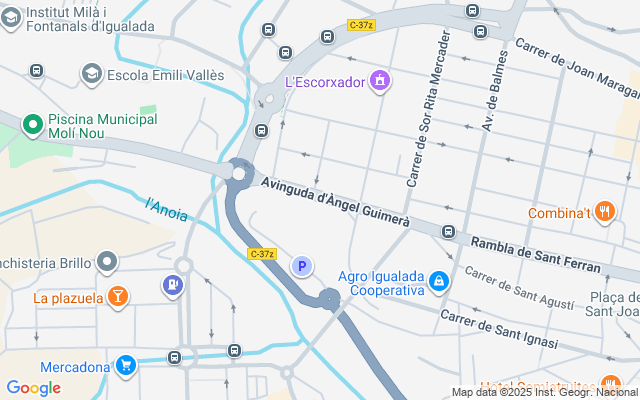Open Combina't restaurant marker

(604, 212)
